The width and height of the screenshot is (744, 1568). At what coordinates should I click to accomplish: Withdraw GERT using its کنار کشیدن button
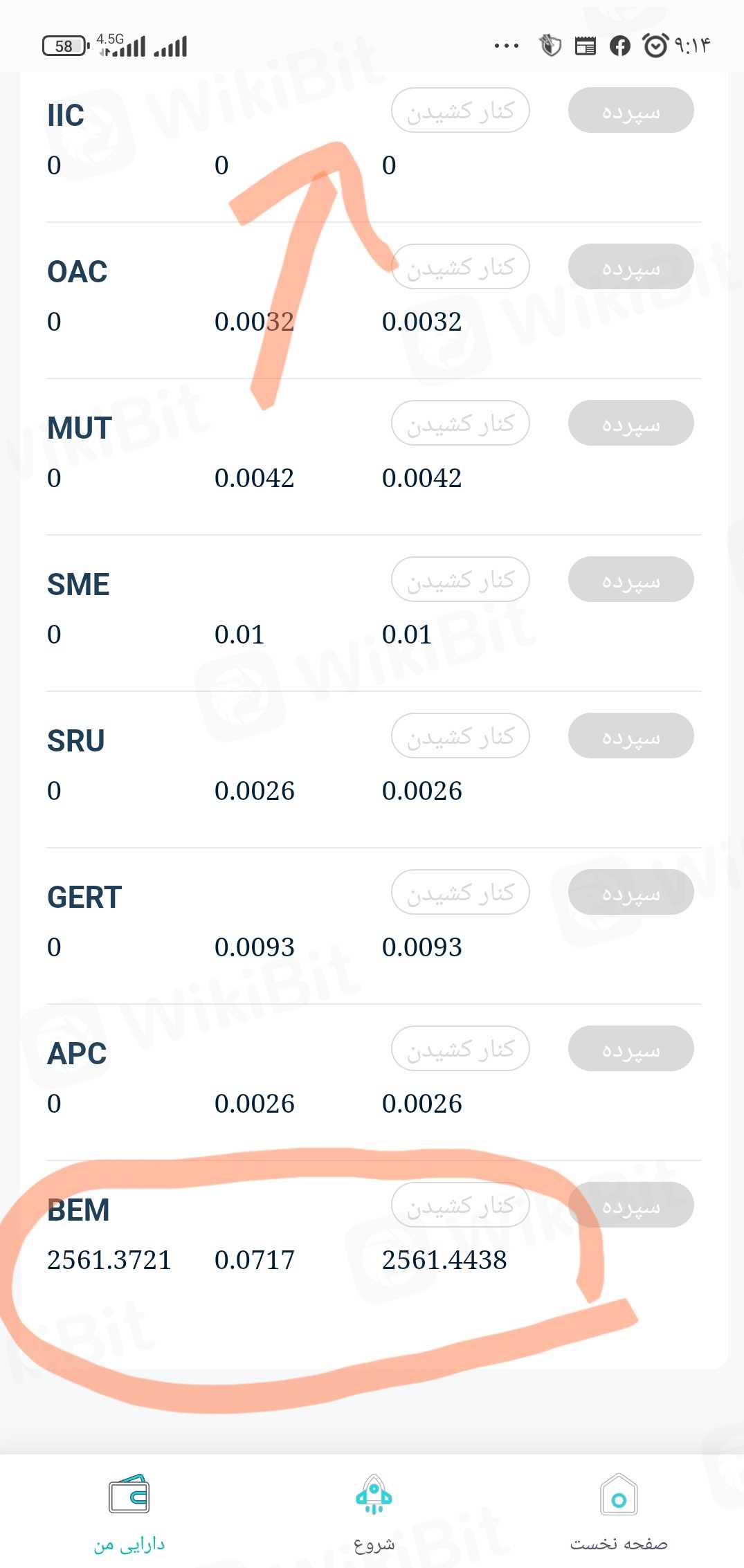[x=460, y=892]
